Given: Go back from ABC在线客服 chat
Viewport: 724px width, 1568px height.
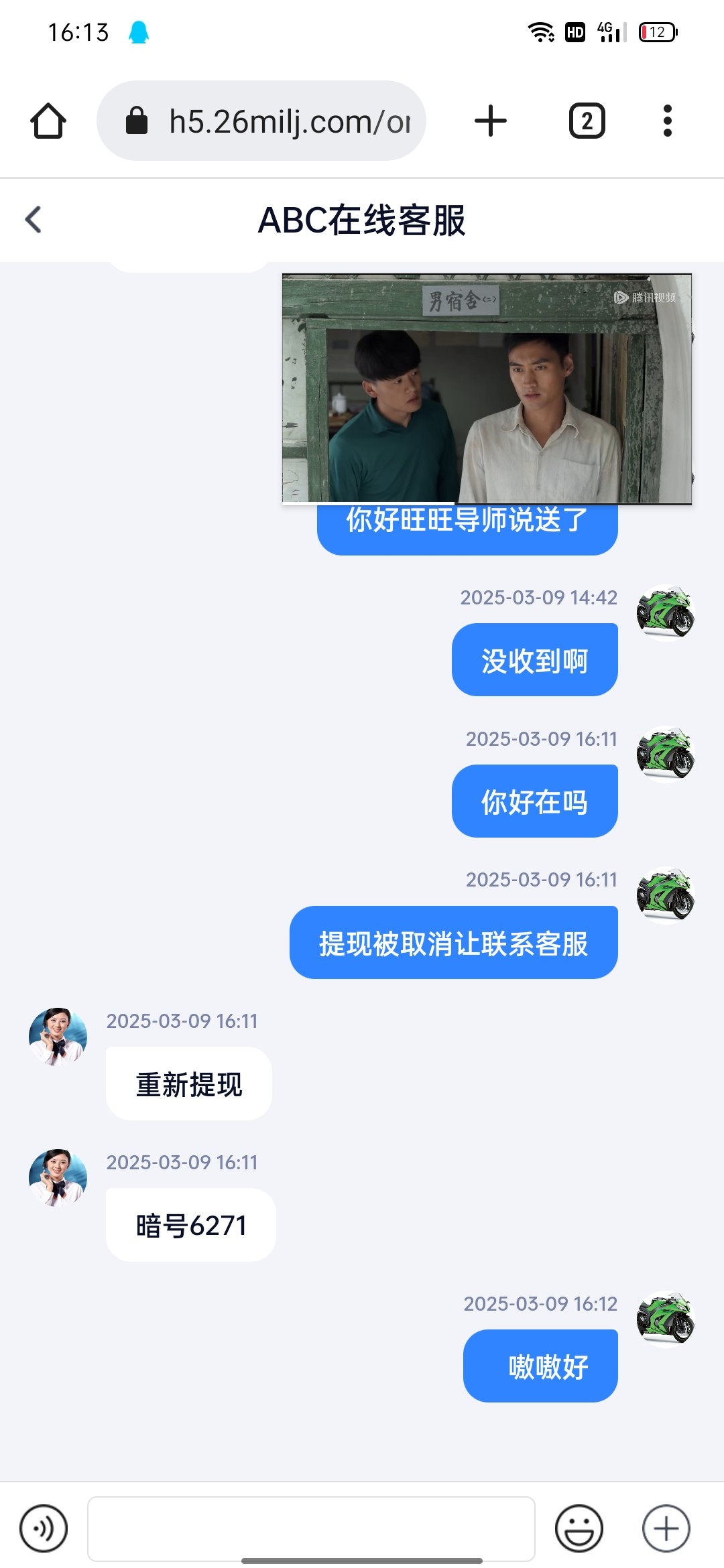Looking at the screenshot, I should pos(33,220).
